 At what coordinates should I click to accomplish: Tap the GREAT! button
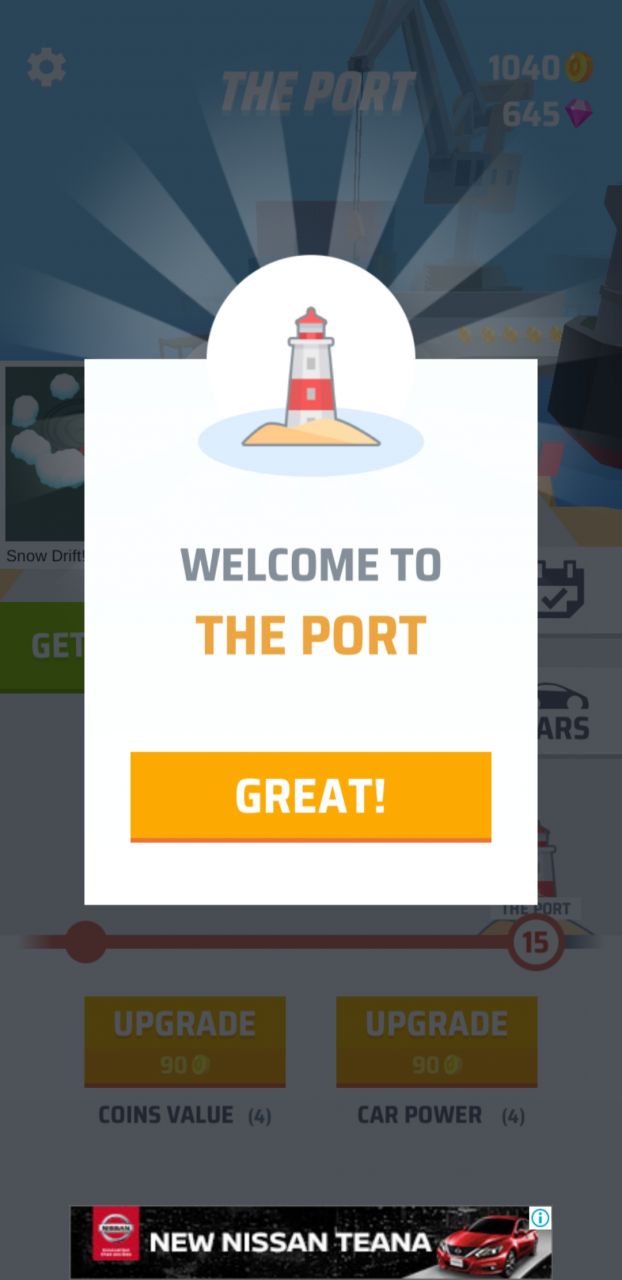tap(310, 796)
